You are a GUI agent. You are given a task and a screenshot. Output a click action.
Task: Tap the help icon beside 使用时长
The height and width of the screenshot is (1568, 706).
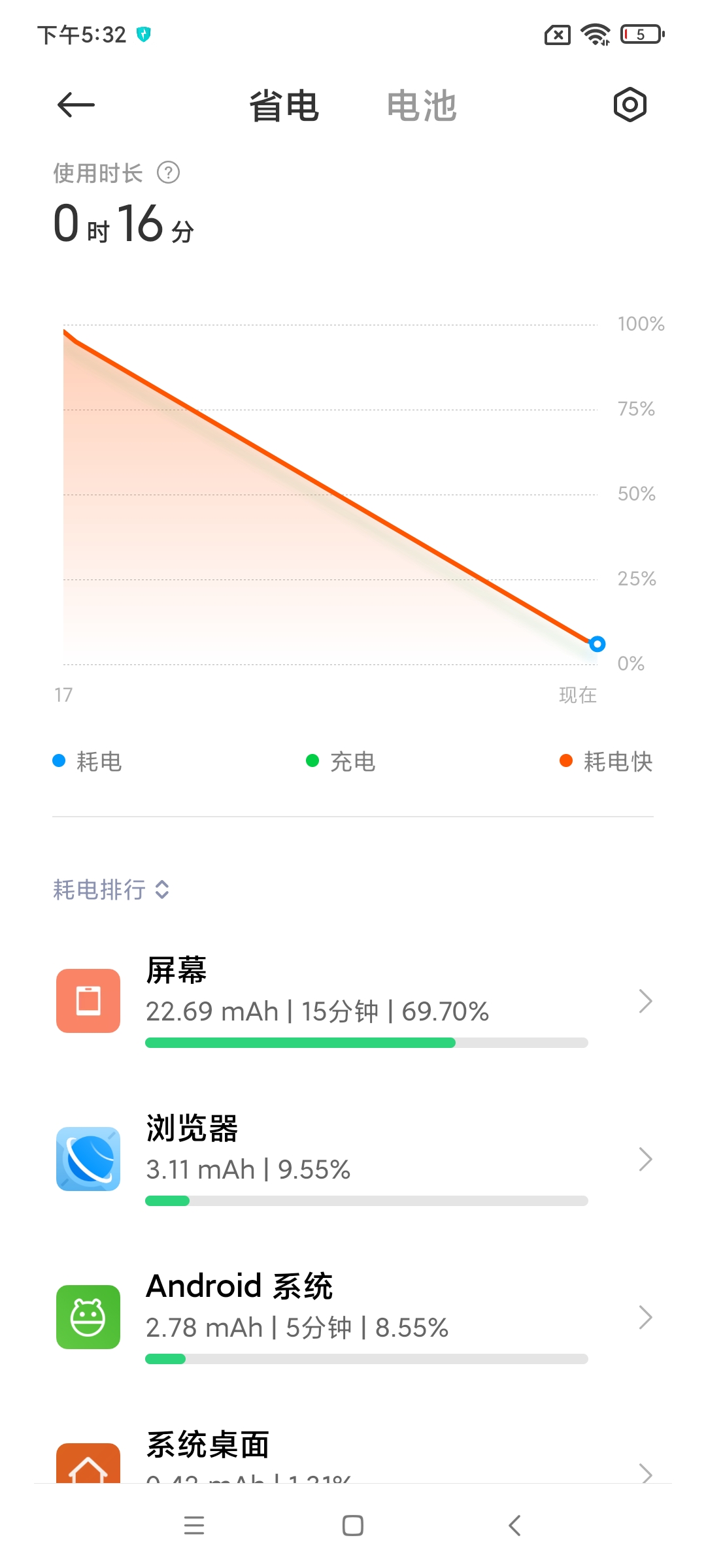pos(169,173)
